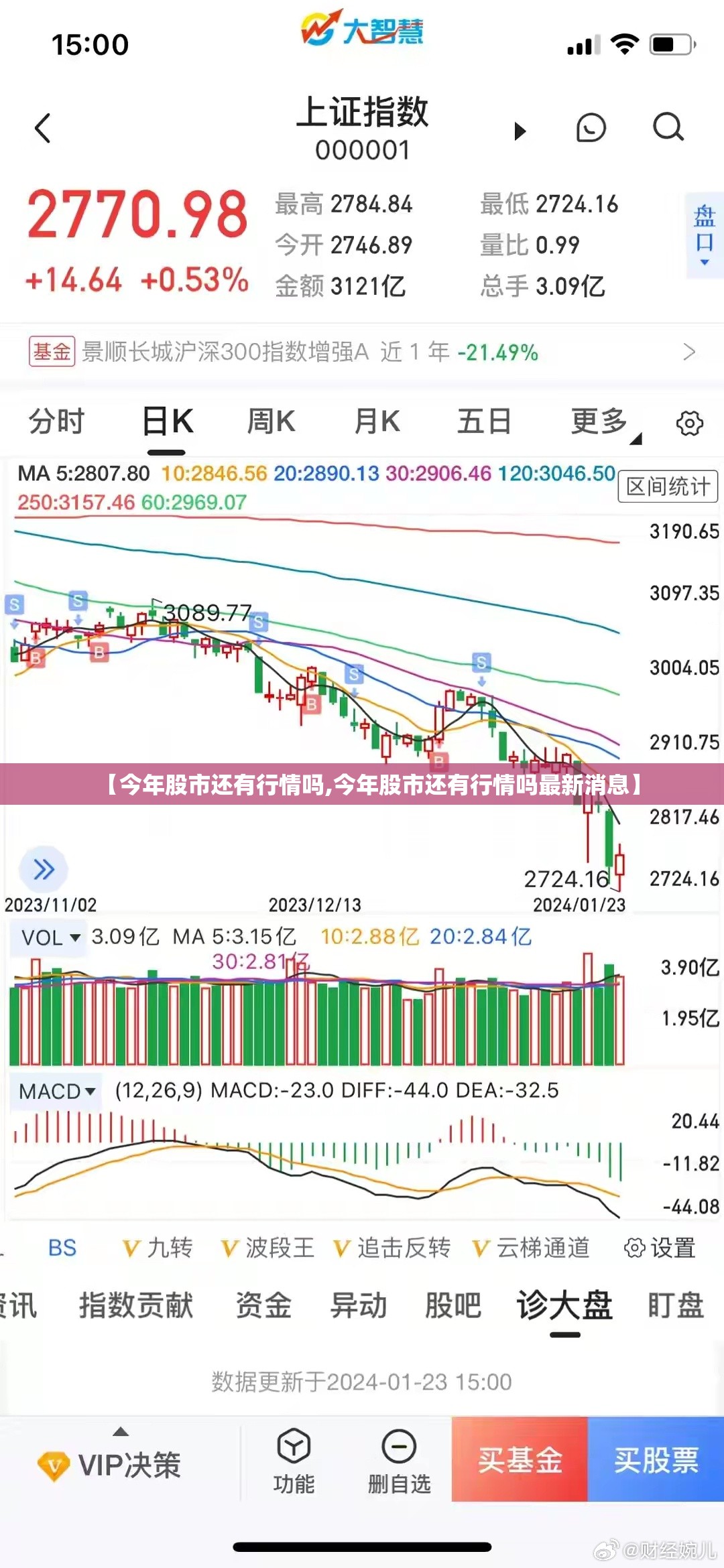
Task: Expand the 更多 chart period options
Action: pyautogui.click(x=604, y=422)
